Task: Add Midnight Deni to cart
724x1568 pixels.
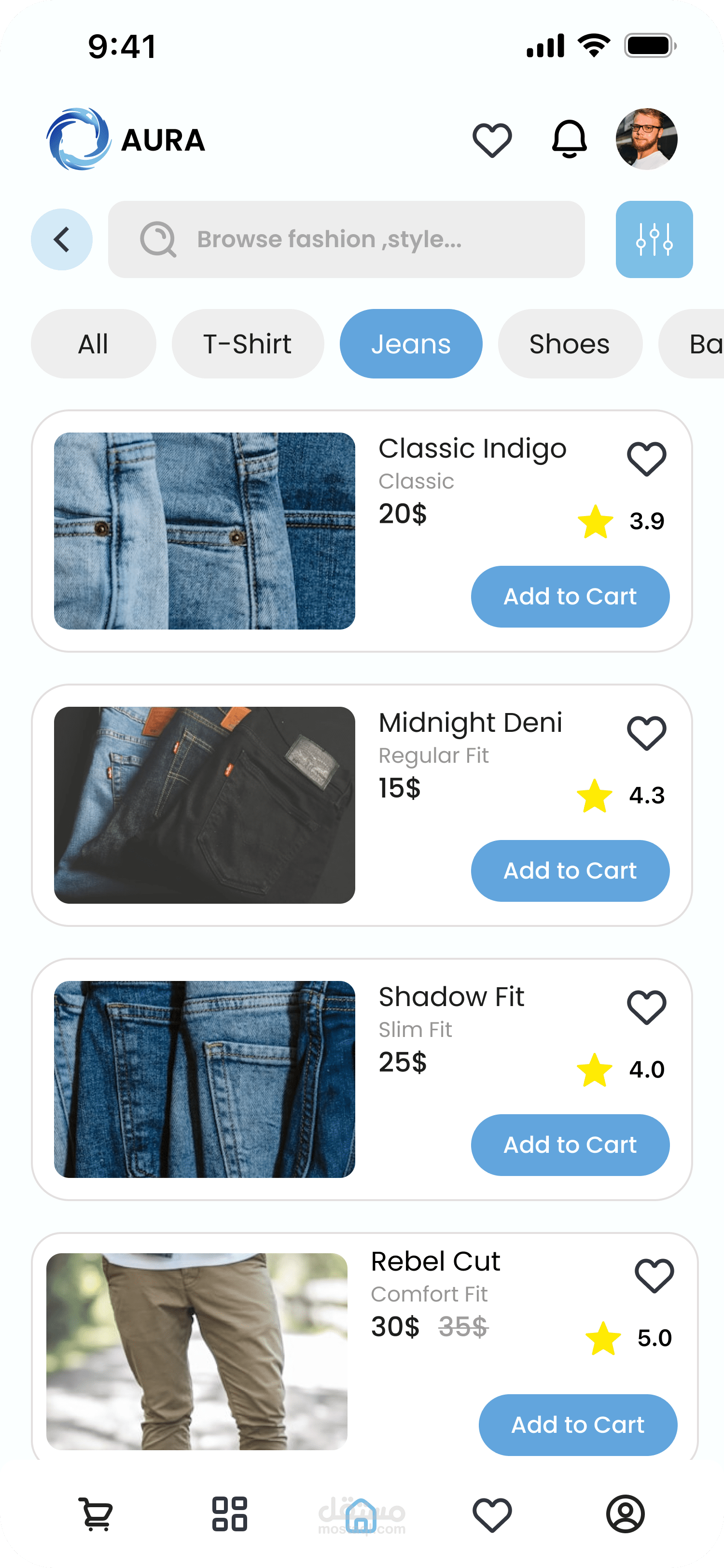Action: pyautogui.click(x=570, y=870)
